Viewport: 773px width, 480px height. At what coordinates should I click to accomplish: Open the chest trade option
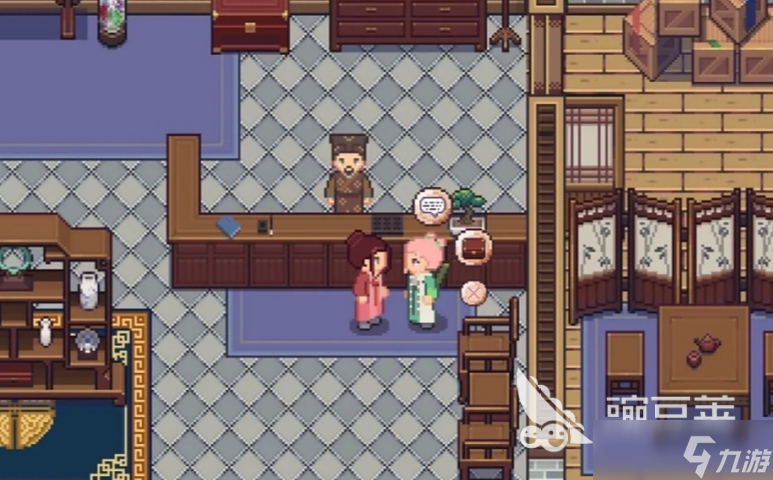[471, 246]
